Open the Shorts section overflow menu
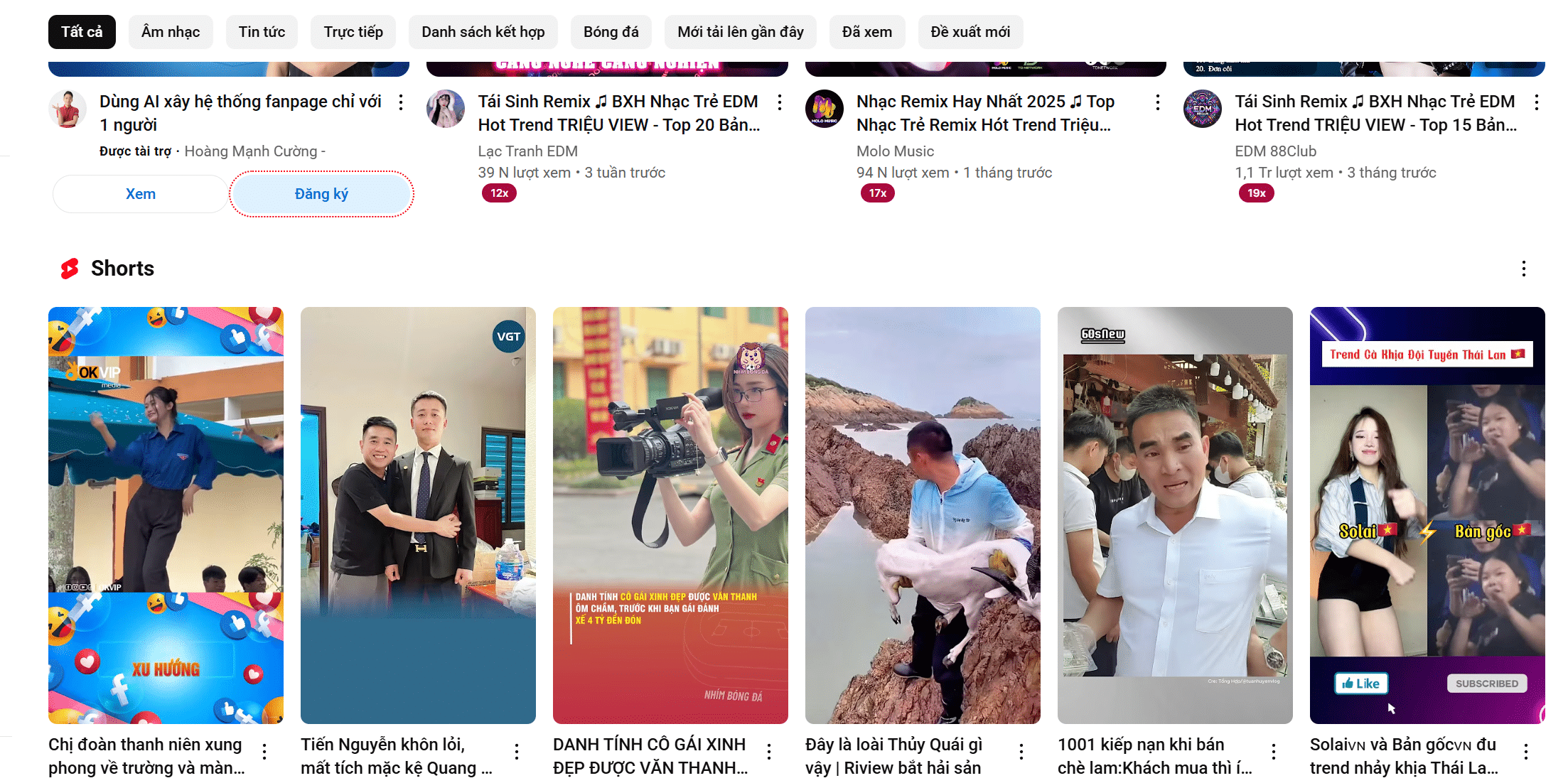This screenshot has width=1568, height=783. tap(1523, 269)
